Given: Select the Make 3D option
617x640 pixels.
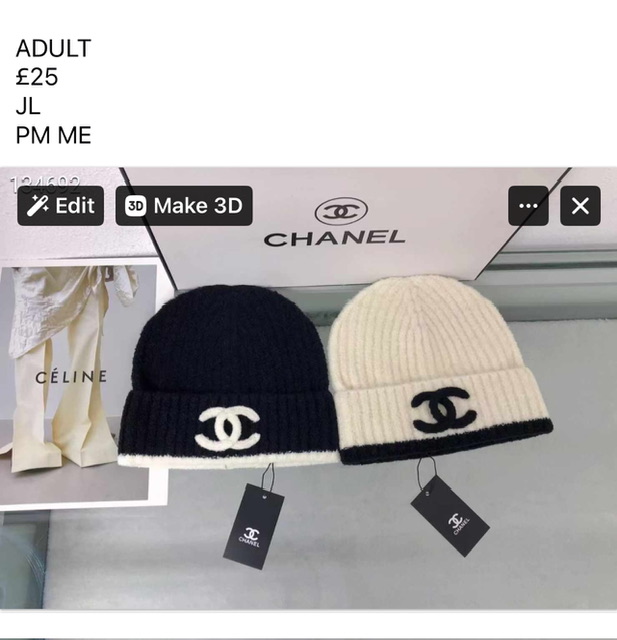Looking at the screenshot, I should (x=183, y=206).
